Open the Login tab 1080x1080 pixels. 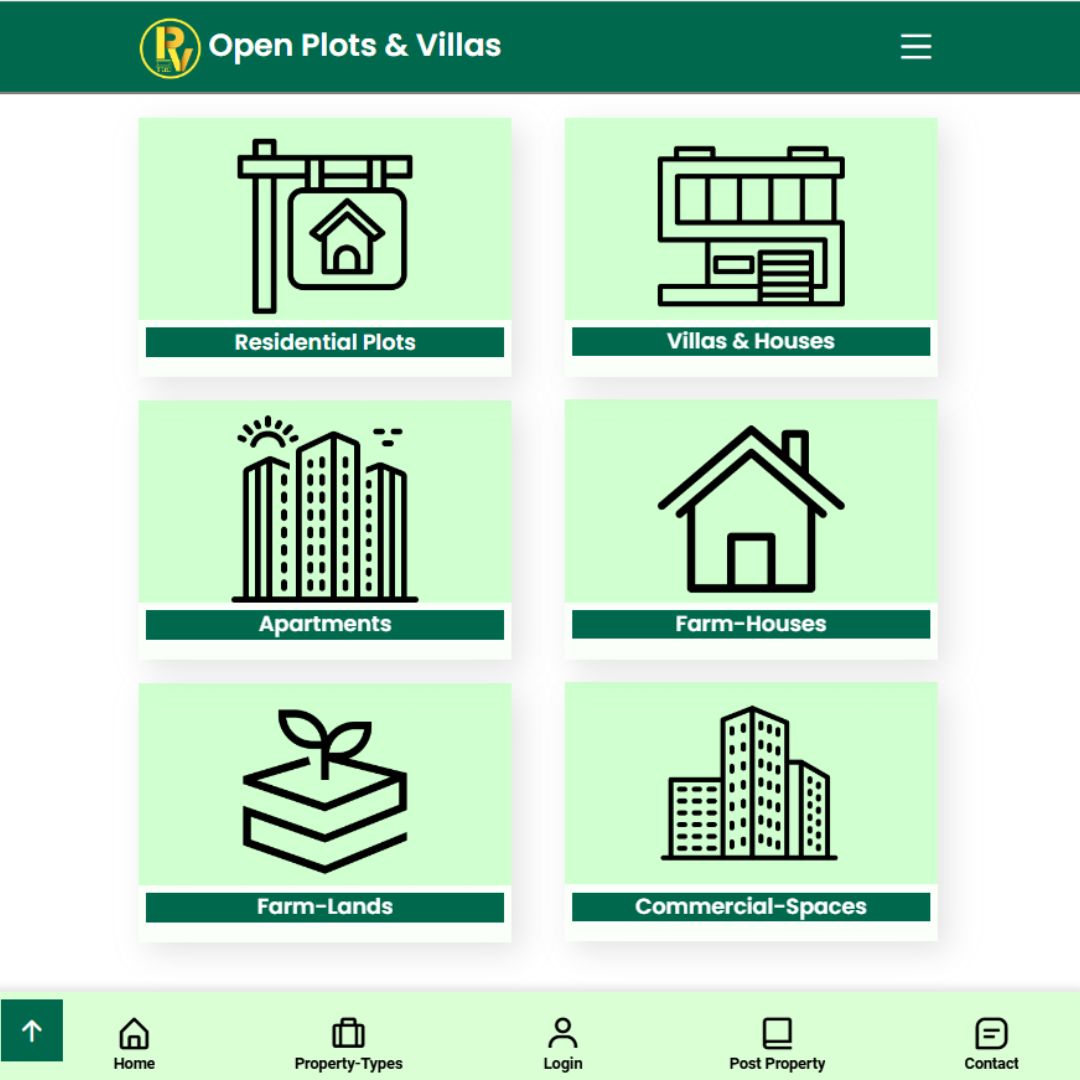[x=562, y=1043]
